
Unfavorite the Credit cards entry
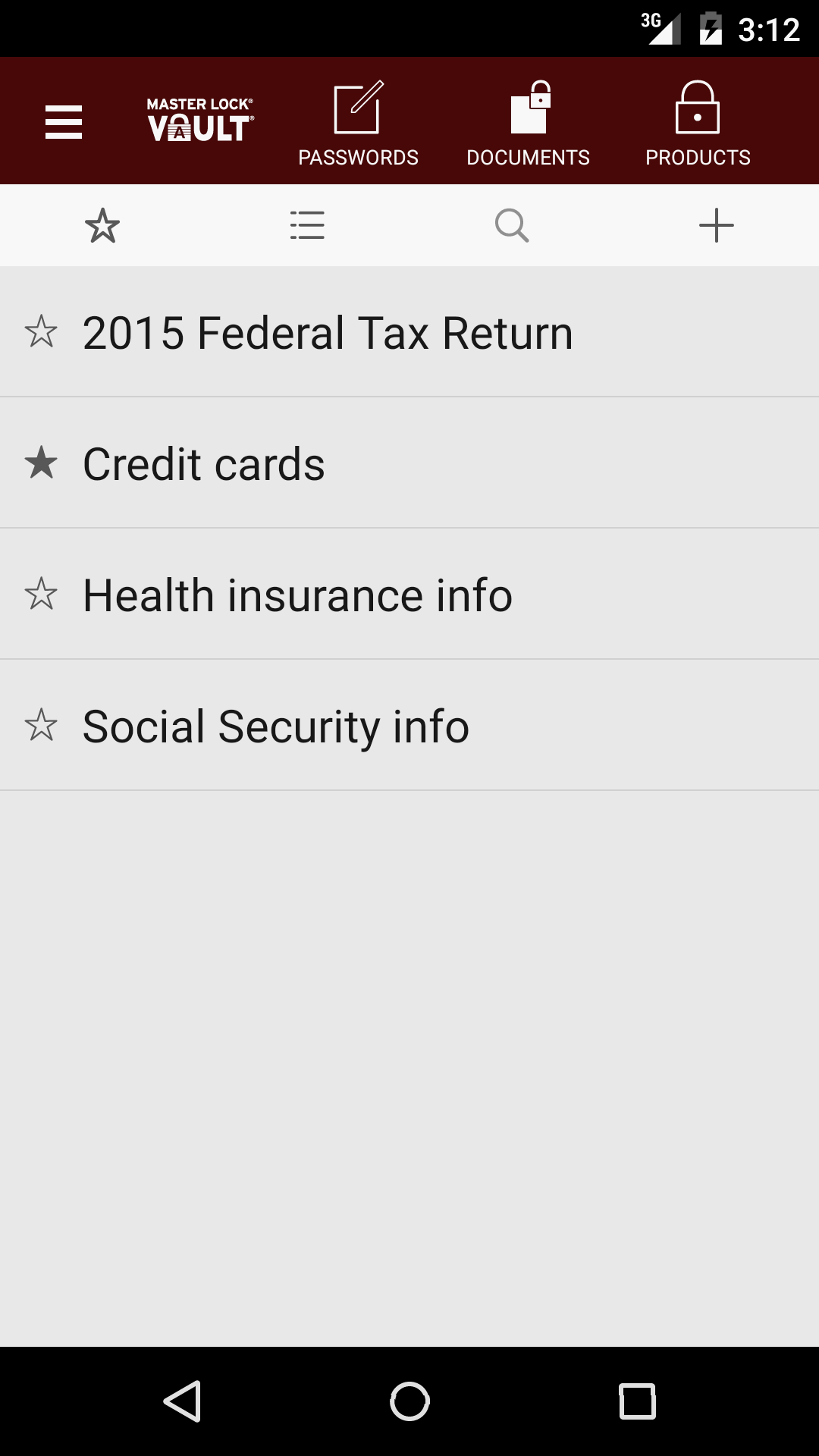click(41, 463)
